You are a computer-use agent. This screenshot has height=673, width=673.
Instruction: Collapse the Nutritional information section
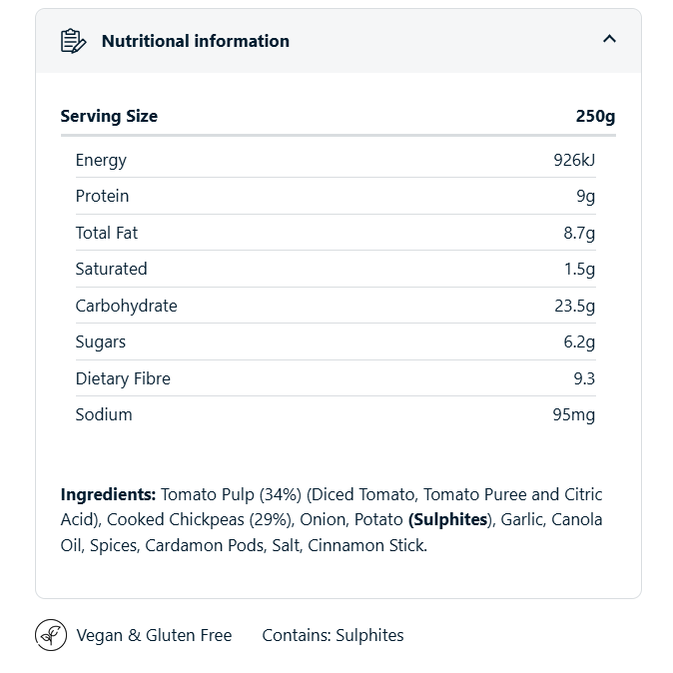coord(609,40)
